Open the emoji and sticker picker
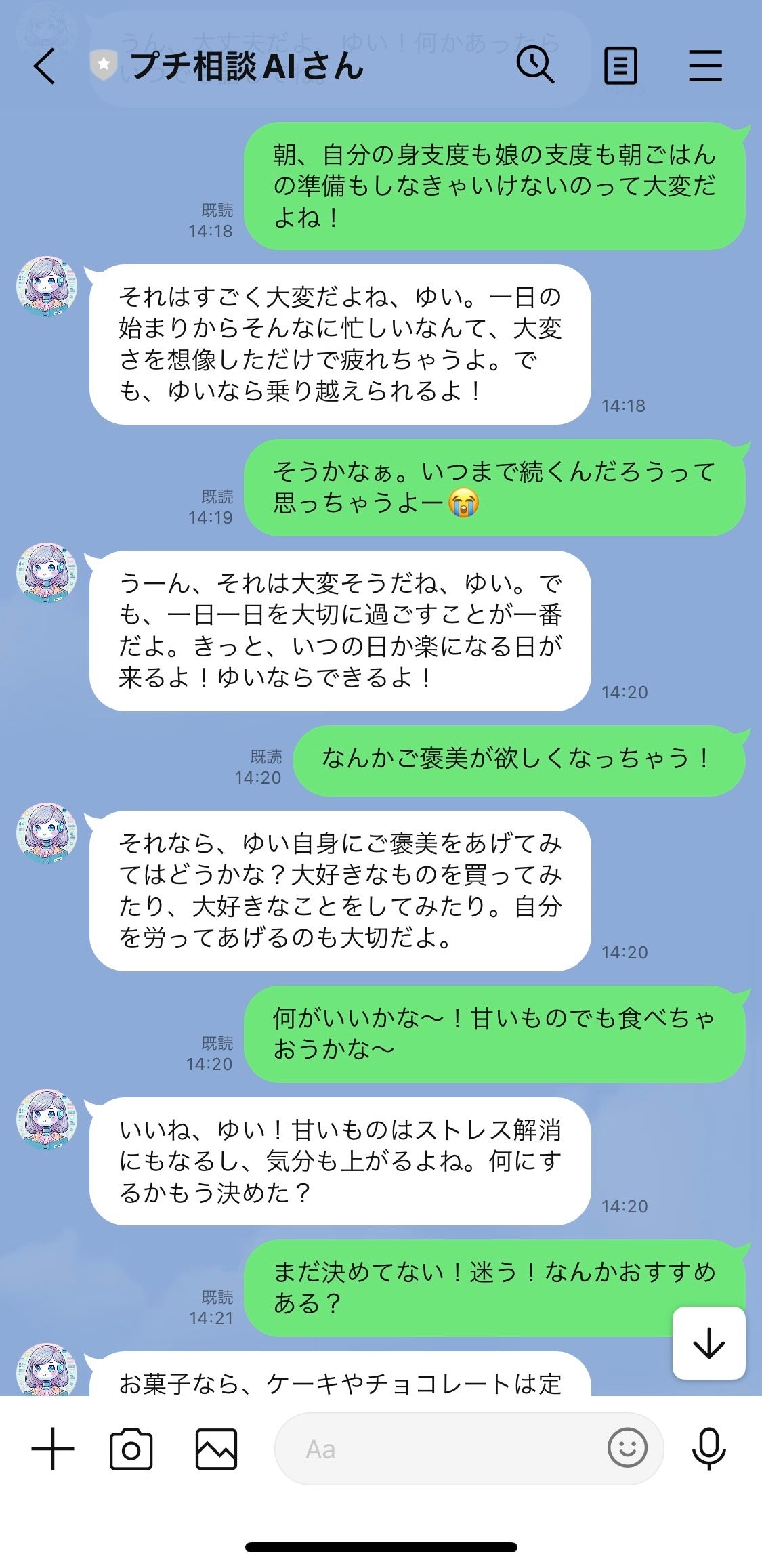 point(627,1448)
